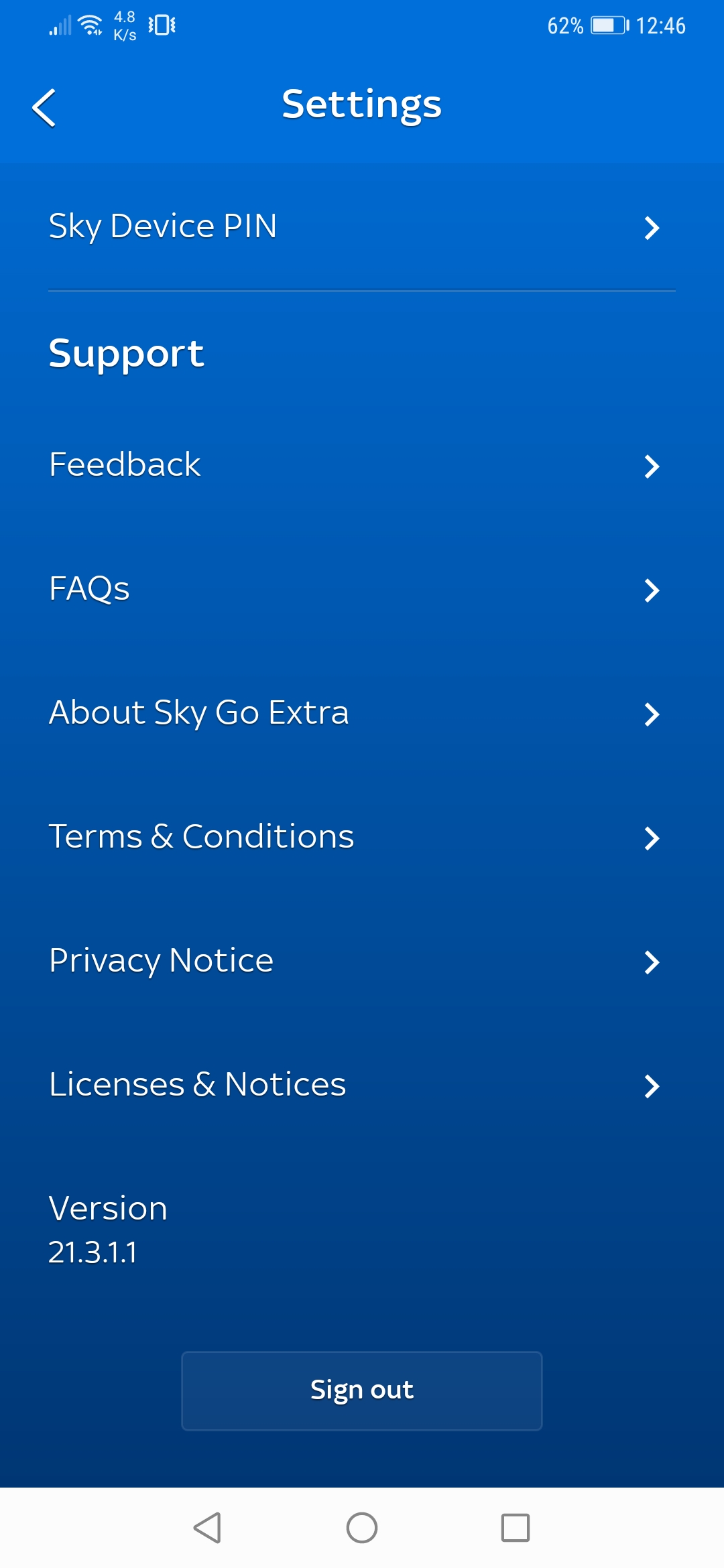Select the Sky Device PIN row
Image resolution: width=724 pixels, height=1568 pixels.
click(163, 226)
